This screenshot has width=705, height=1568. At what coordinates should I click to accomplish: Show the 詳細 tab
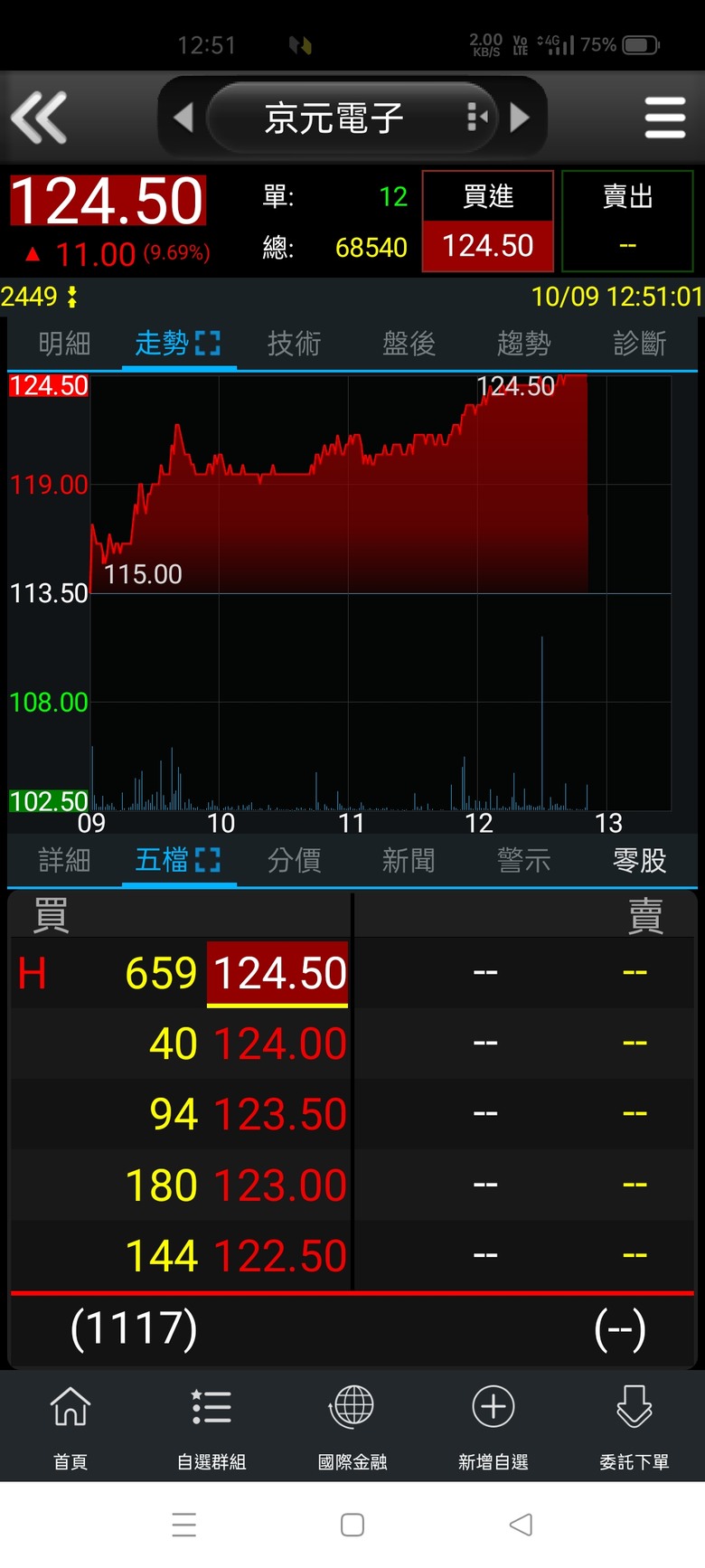click(x=64, y=860)
